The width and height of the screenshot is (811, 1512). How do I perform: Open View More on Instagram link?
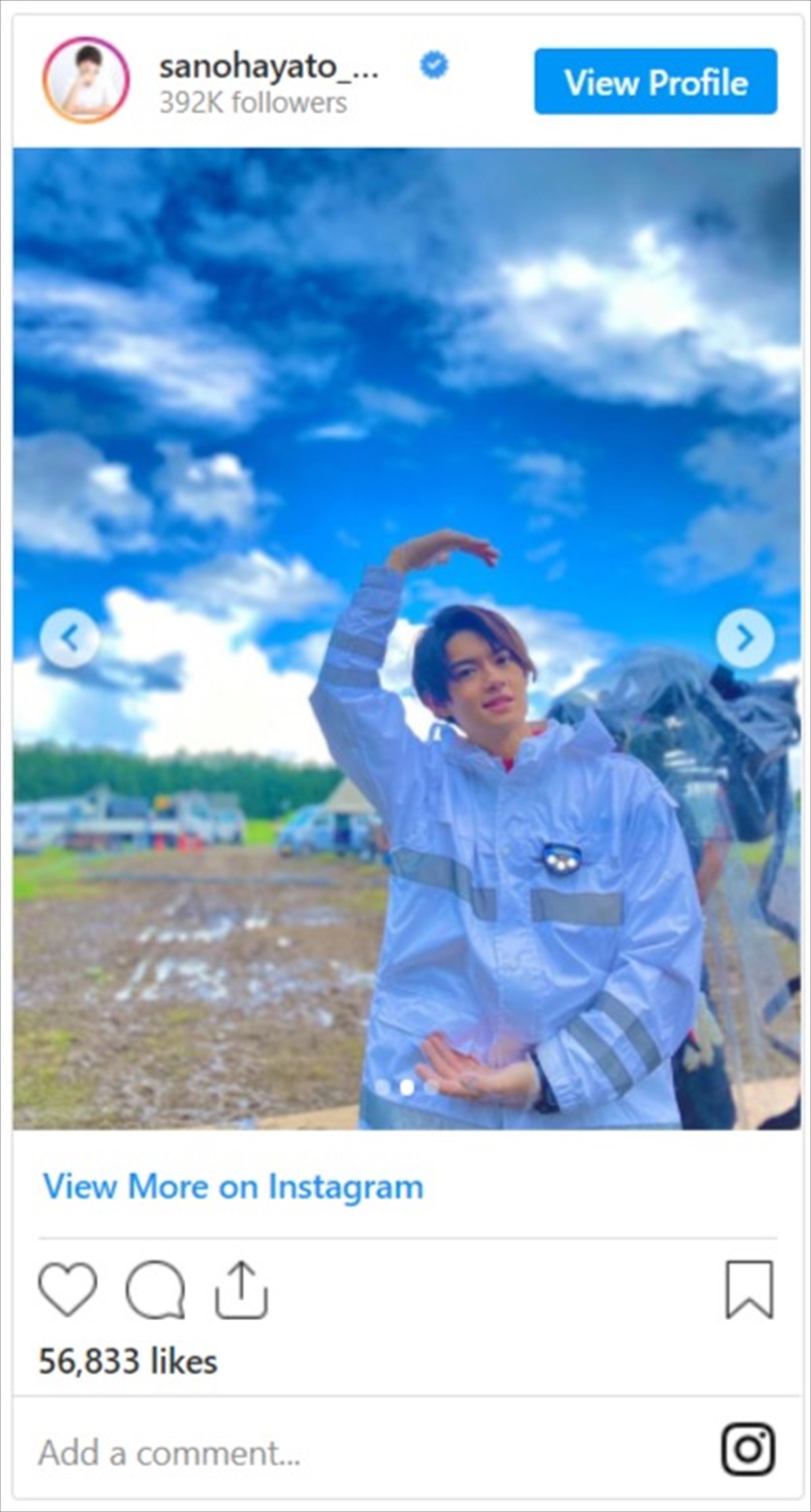[233, 1186]
